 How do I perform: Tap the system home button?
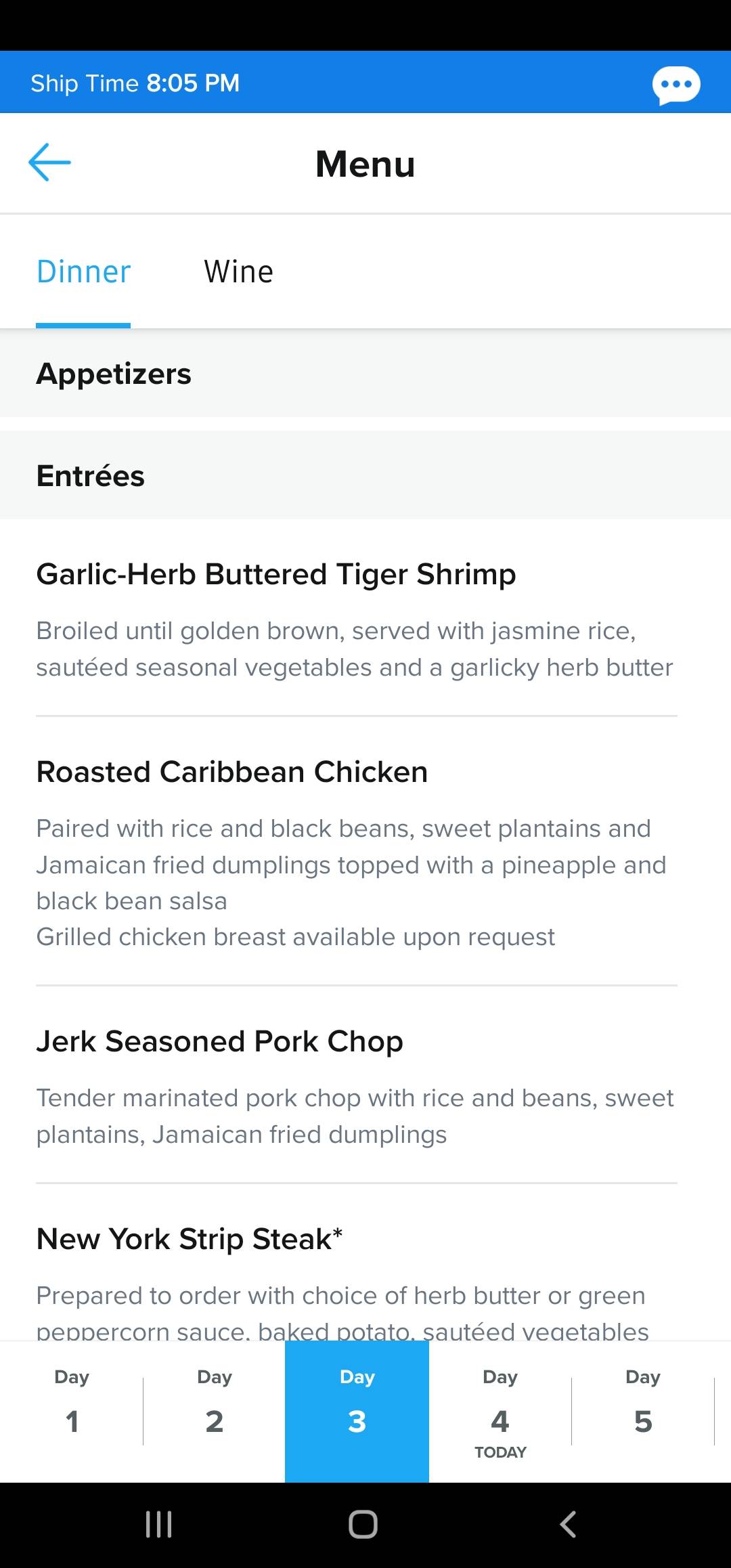point(363,1525)
